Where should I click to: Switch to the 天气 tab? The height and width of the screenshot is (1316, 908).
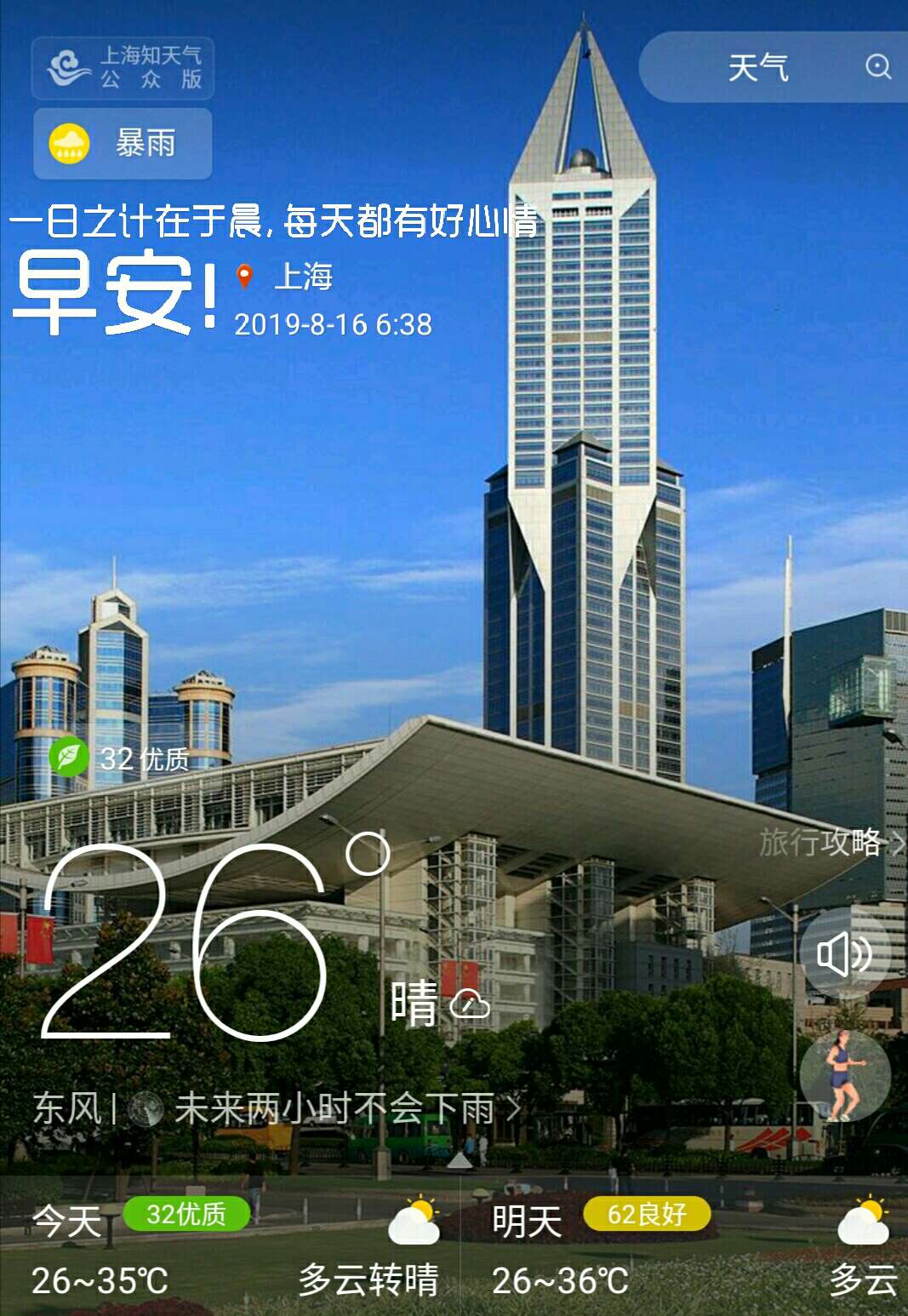pyautogui.click(x=760, y=68)
